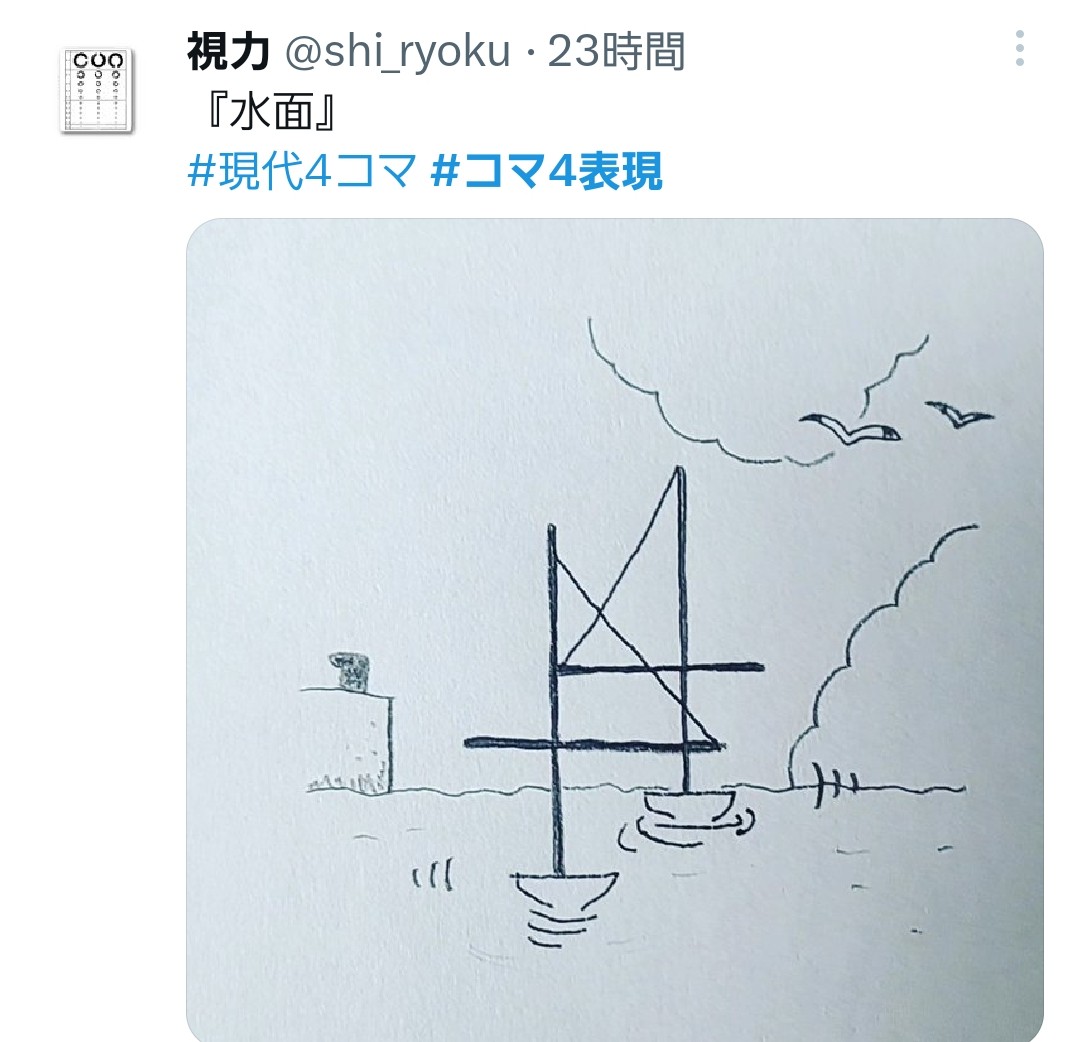The height and width of the screenshot is (1042, 1080).
Task: Open the 視力 profile avatar
Action: pos(95,90)
